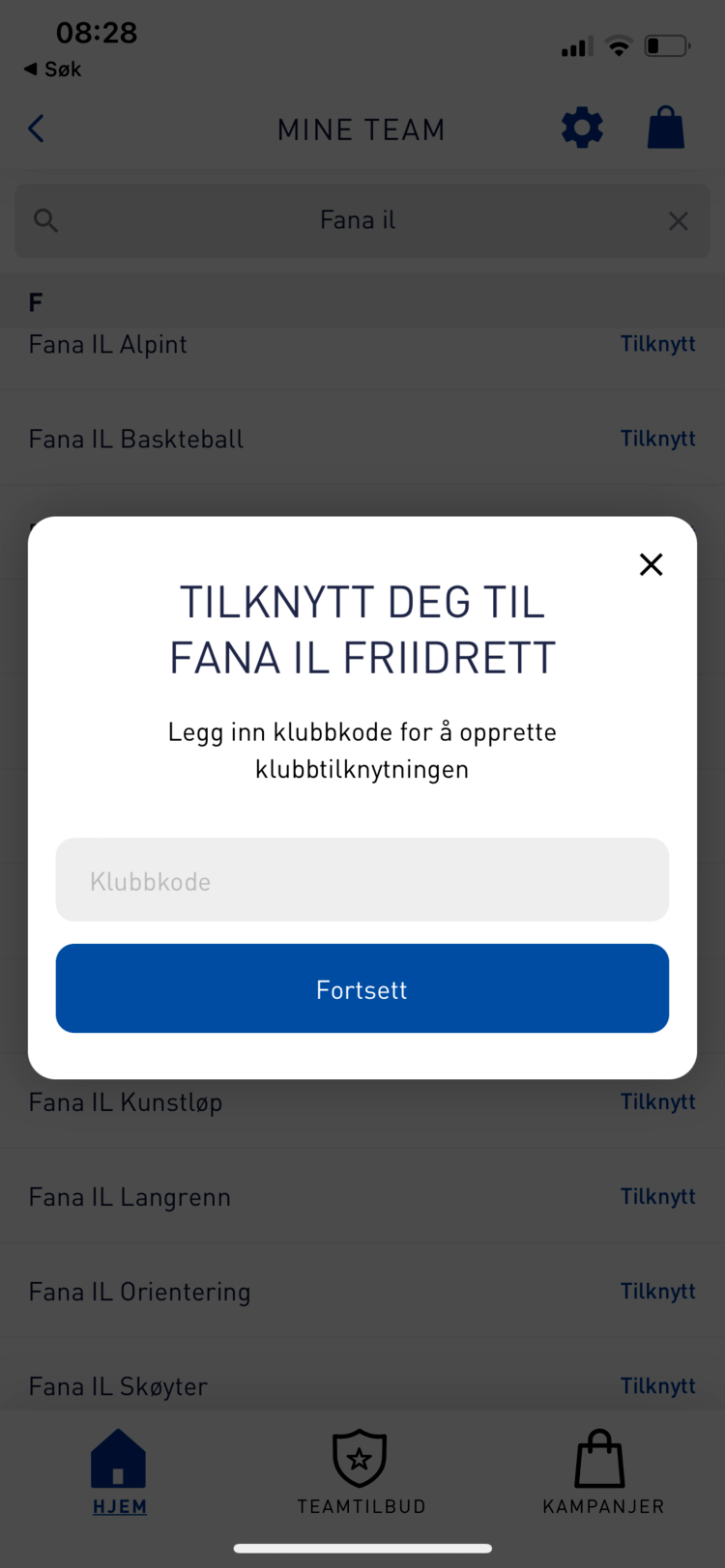This screenshot has width=725, height=1568.
Task: Focus the team search field
Action: pos(362,221)
